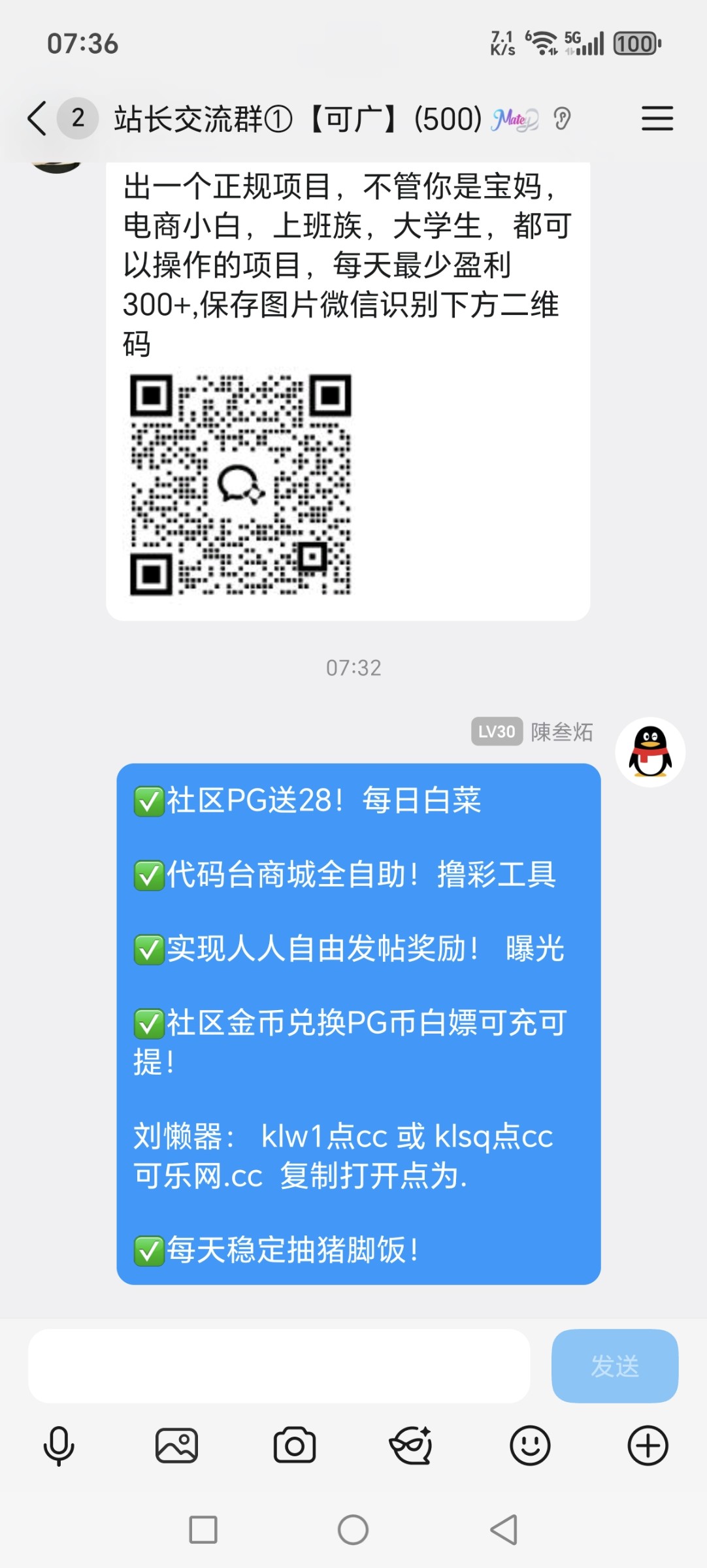This screenshot has width=707, height=1568.
Task: Open the photo gallery picker icon
Action: (x=176, y=1445)
